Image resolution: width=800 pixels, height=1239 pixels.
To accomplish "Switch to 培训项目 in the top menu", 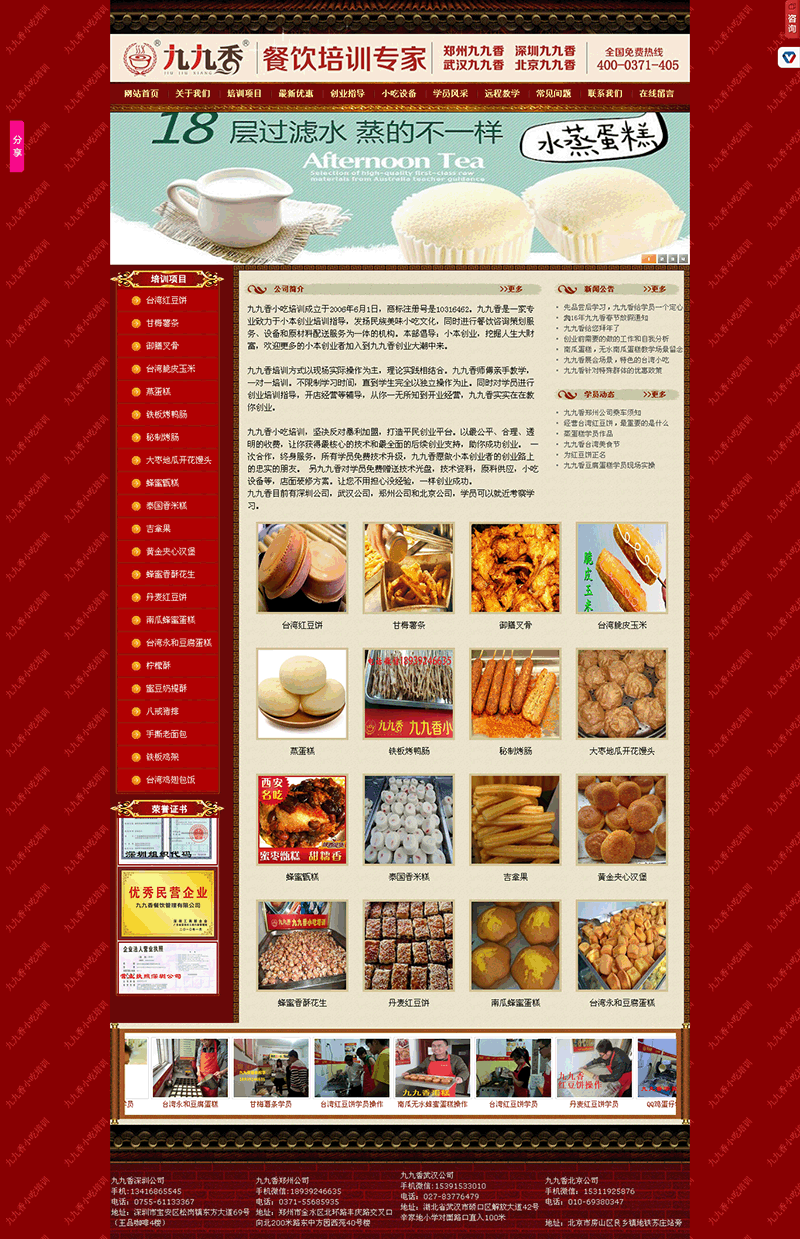I will pyautogui.click(x=244, y=94).
